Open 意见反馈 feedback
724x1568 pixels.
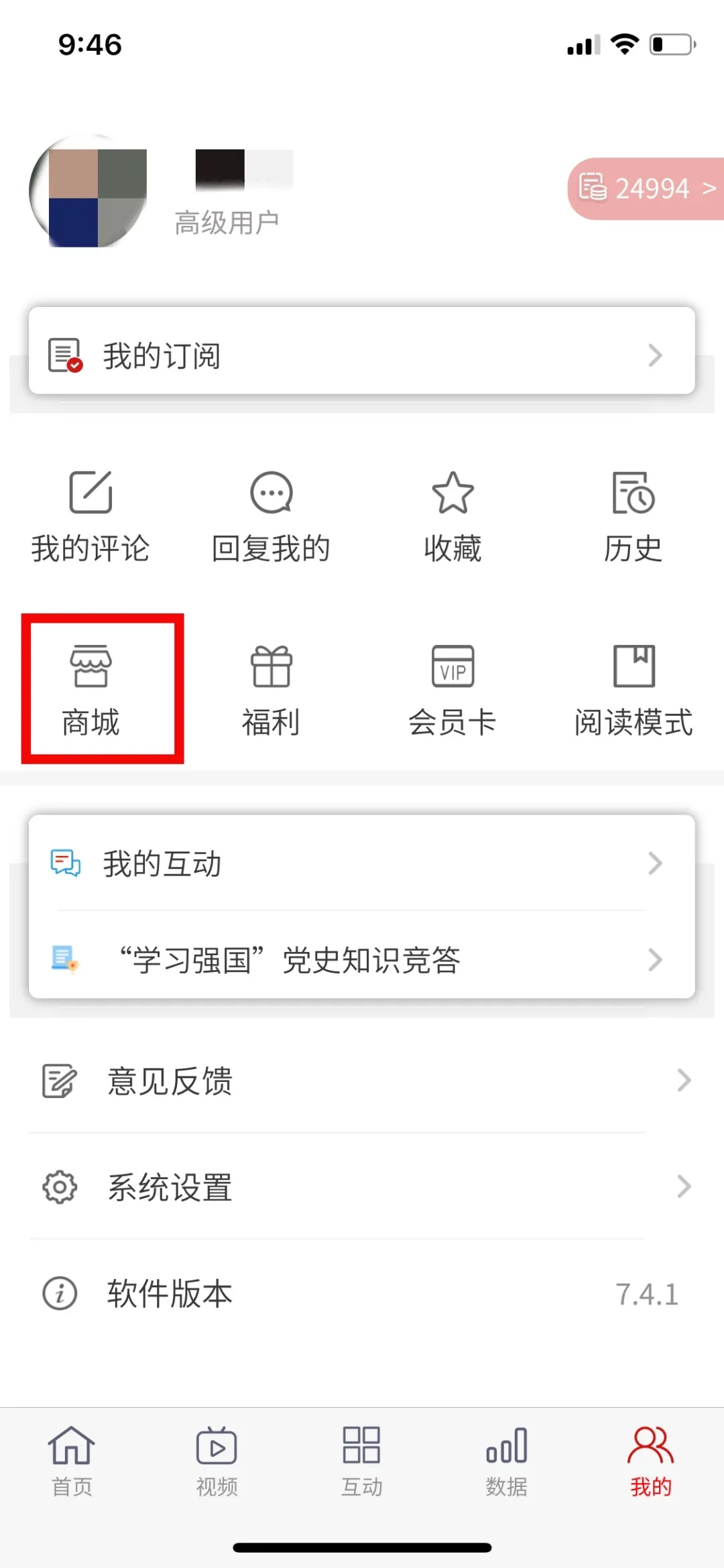[361, 1081]
